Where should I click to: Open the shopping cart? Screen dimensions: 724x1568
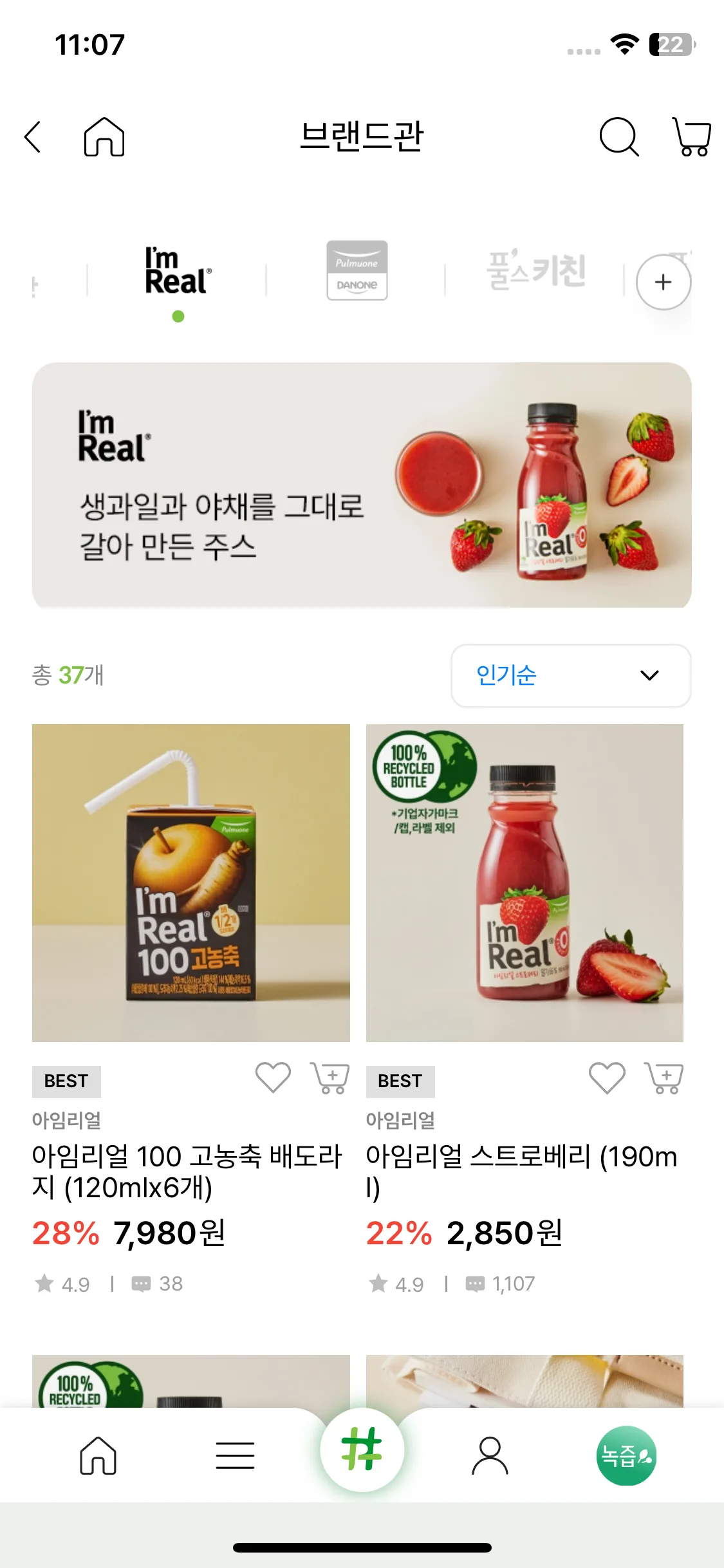point(692,136)
